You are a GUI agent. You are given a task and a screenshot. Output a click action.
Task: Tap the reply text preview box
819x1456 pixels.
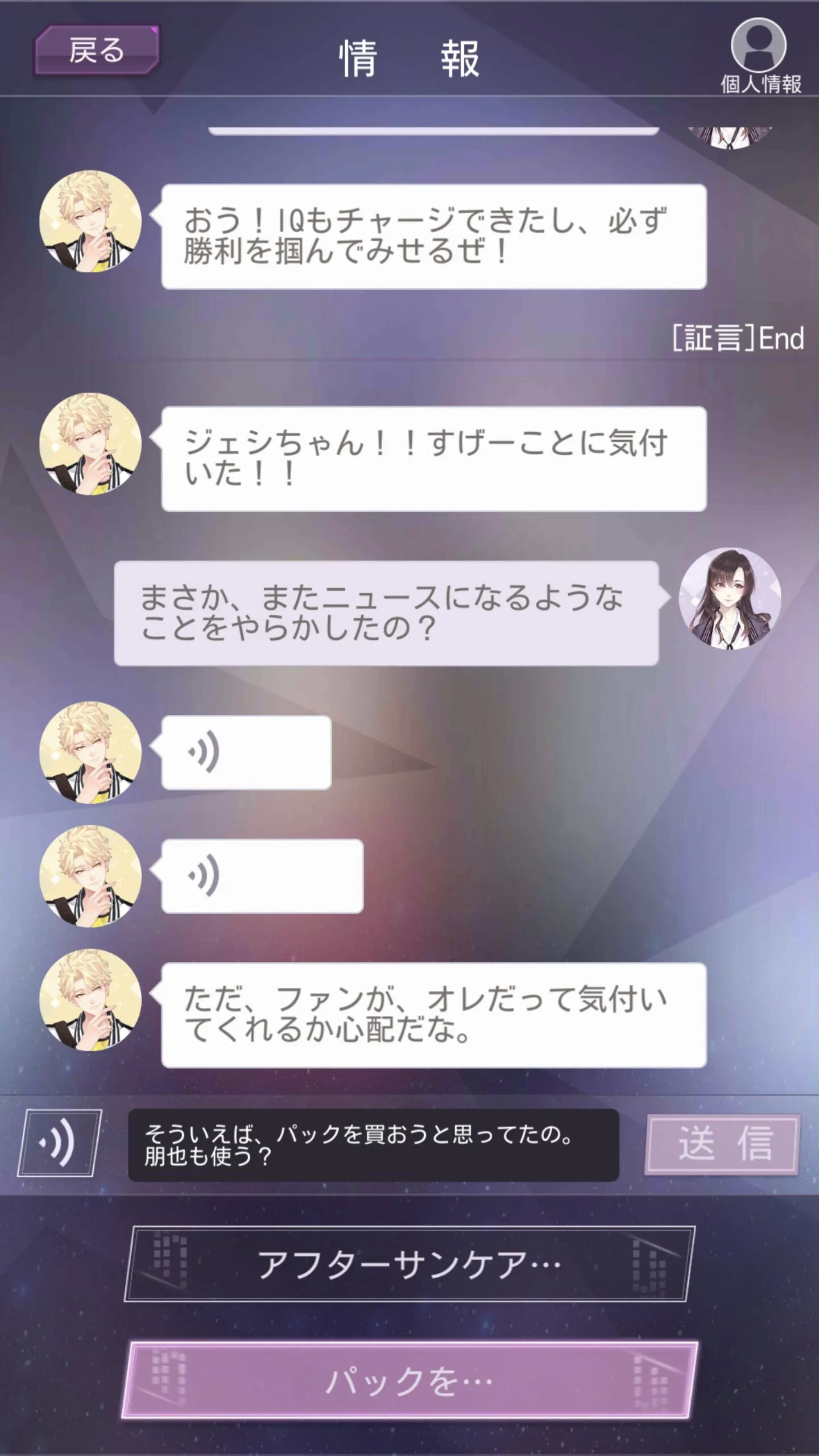(373, 1145)
